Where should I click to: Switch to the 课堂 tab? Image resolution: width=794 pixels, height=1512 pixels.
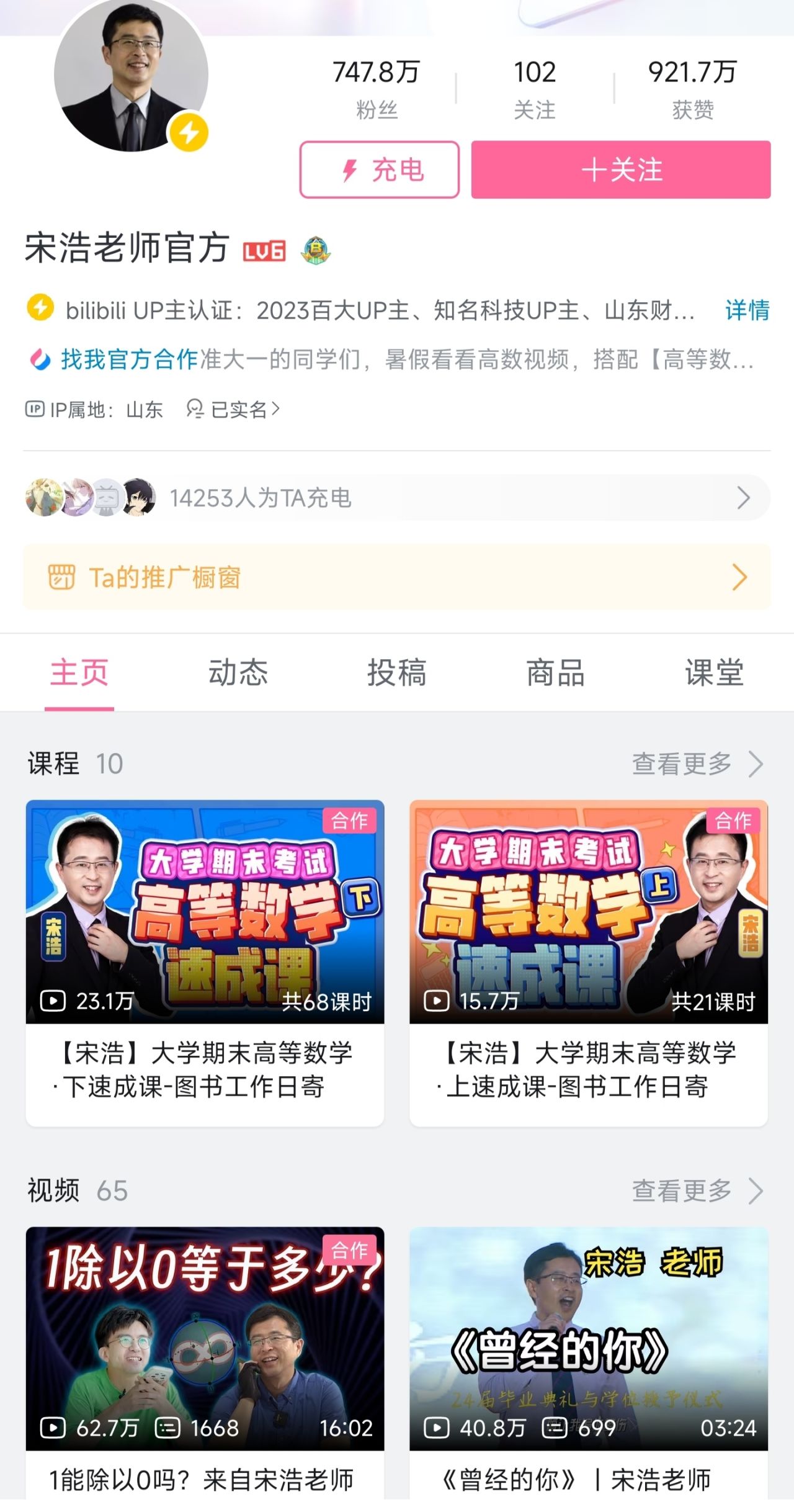[x=714, y=673]
